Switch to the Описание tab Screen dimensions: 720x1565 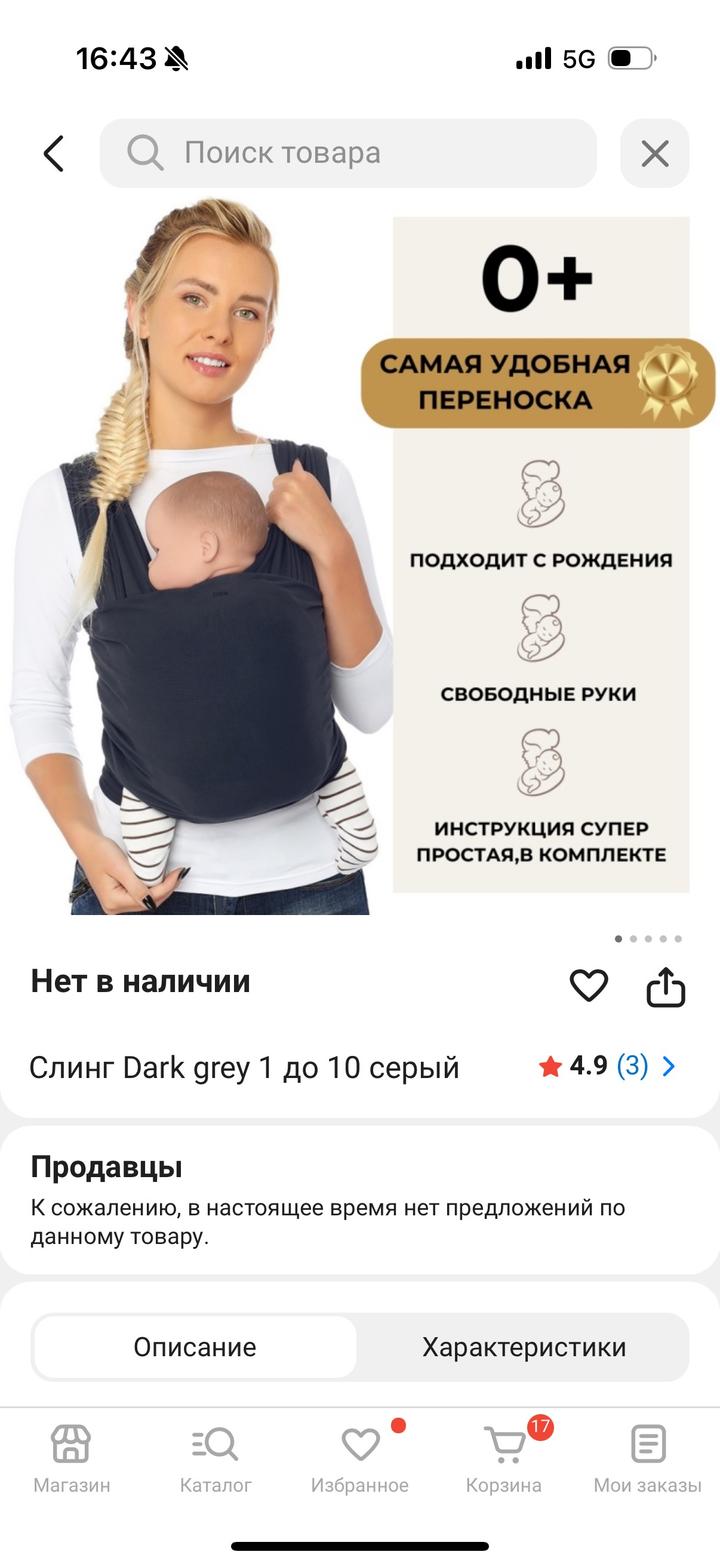[195, 1347]
